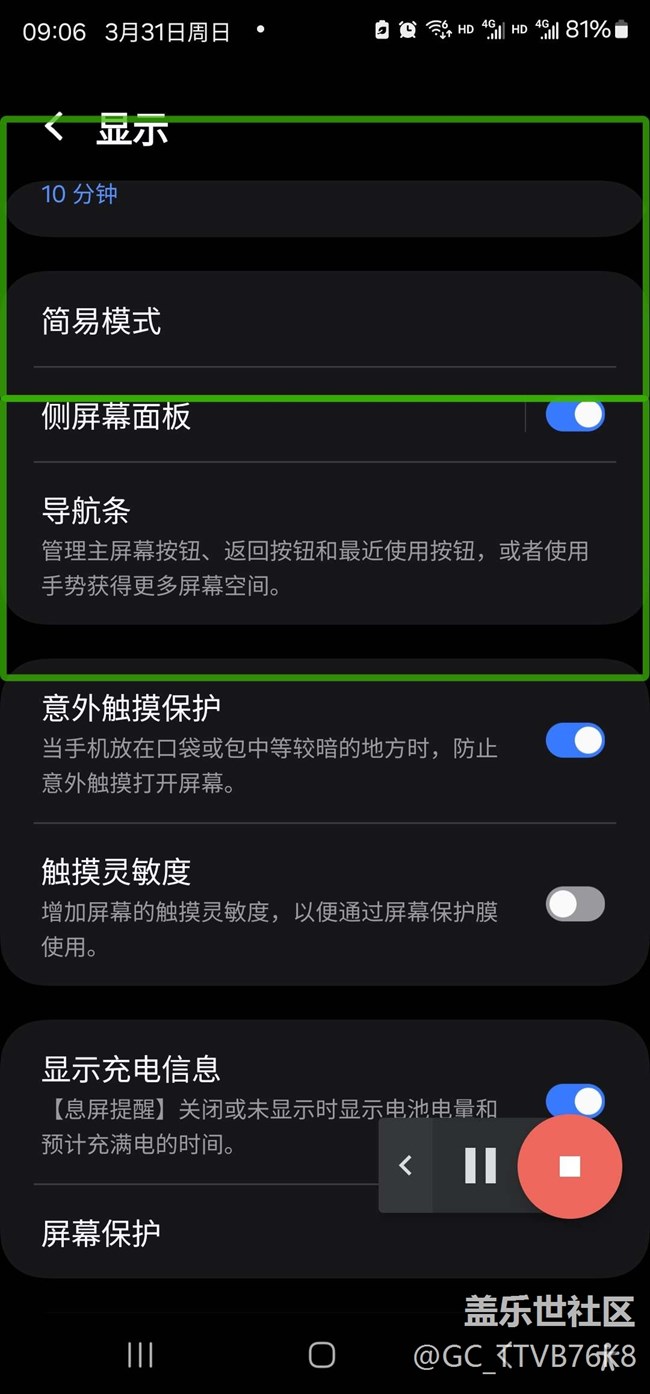Tap the system home button
Image resolution: width=650 pixels, height=1394 pixels.
click(322, 1354)
